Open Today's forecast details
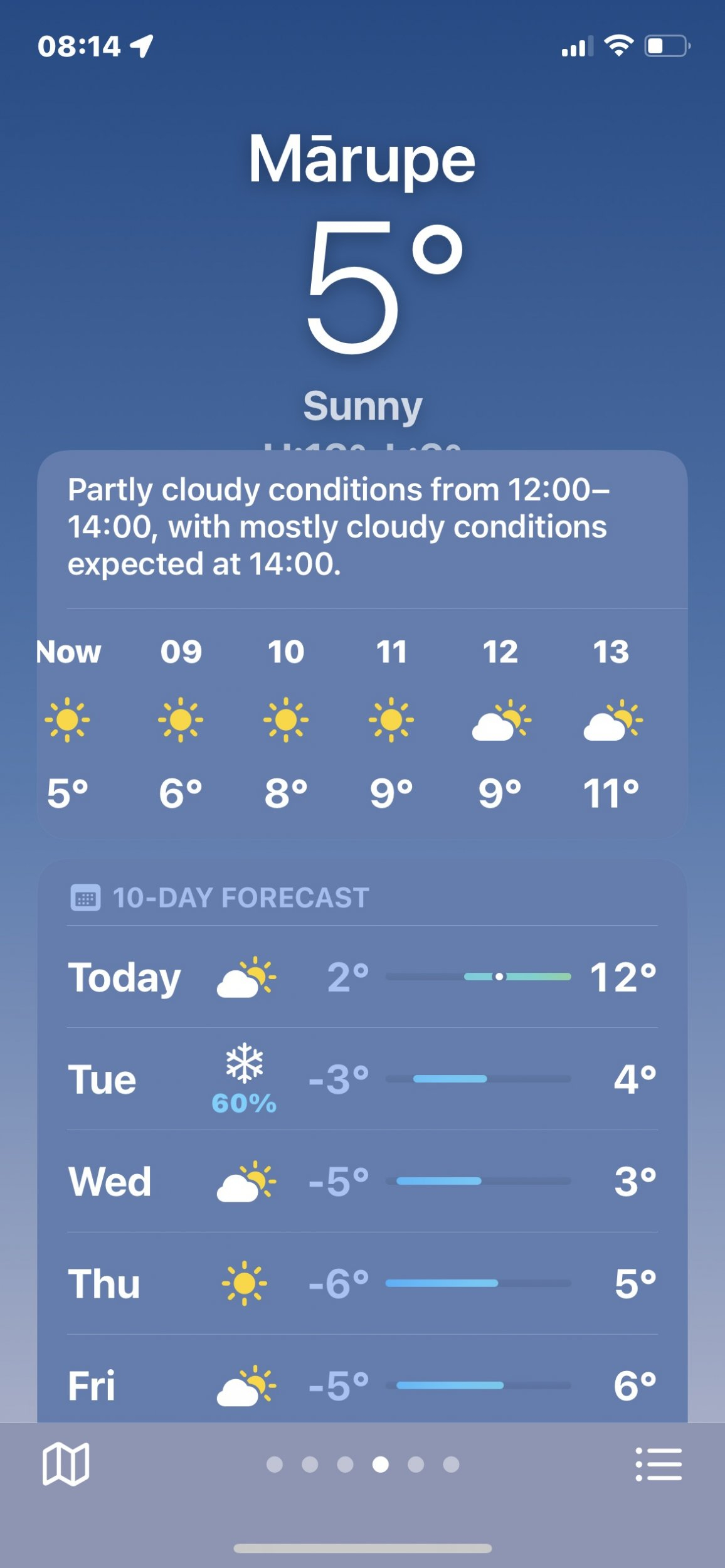Viewport: 725px width, 1568px height. coord(362,977)
